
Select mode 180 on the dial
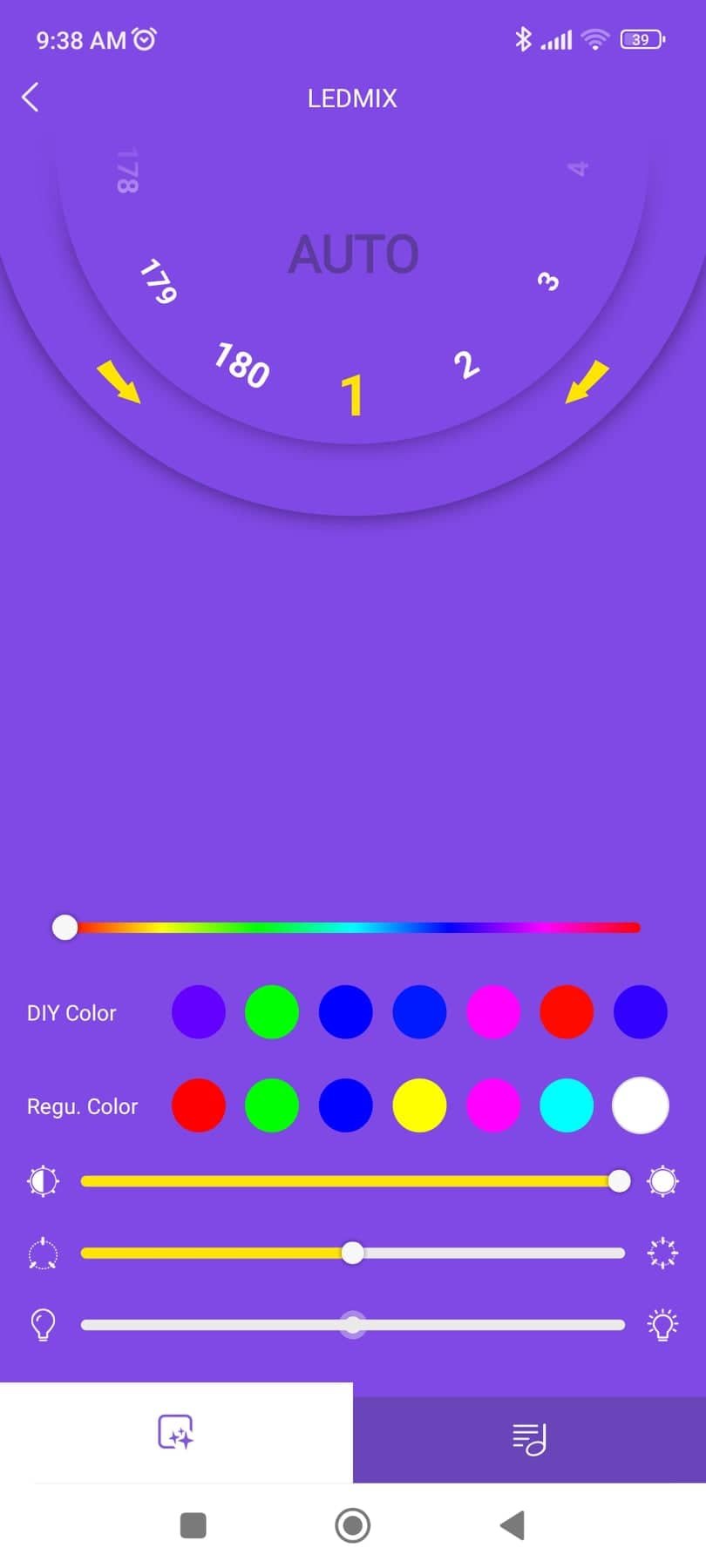pos(242,364)
